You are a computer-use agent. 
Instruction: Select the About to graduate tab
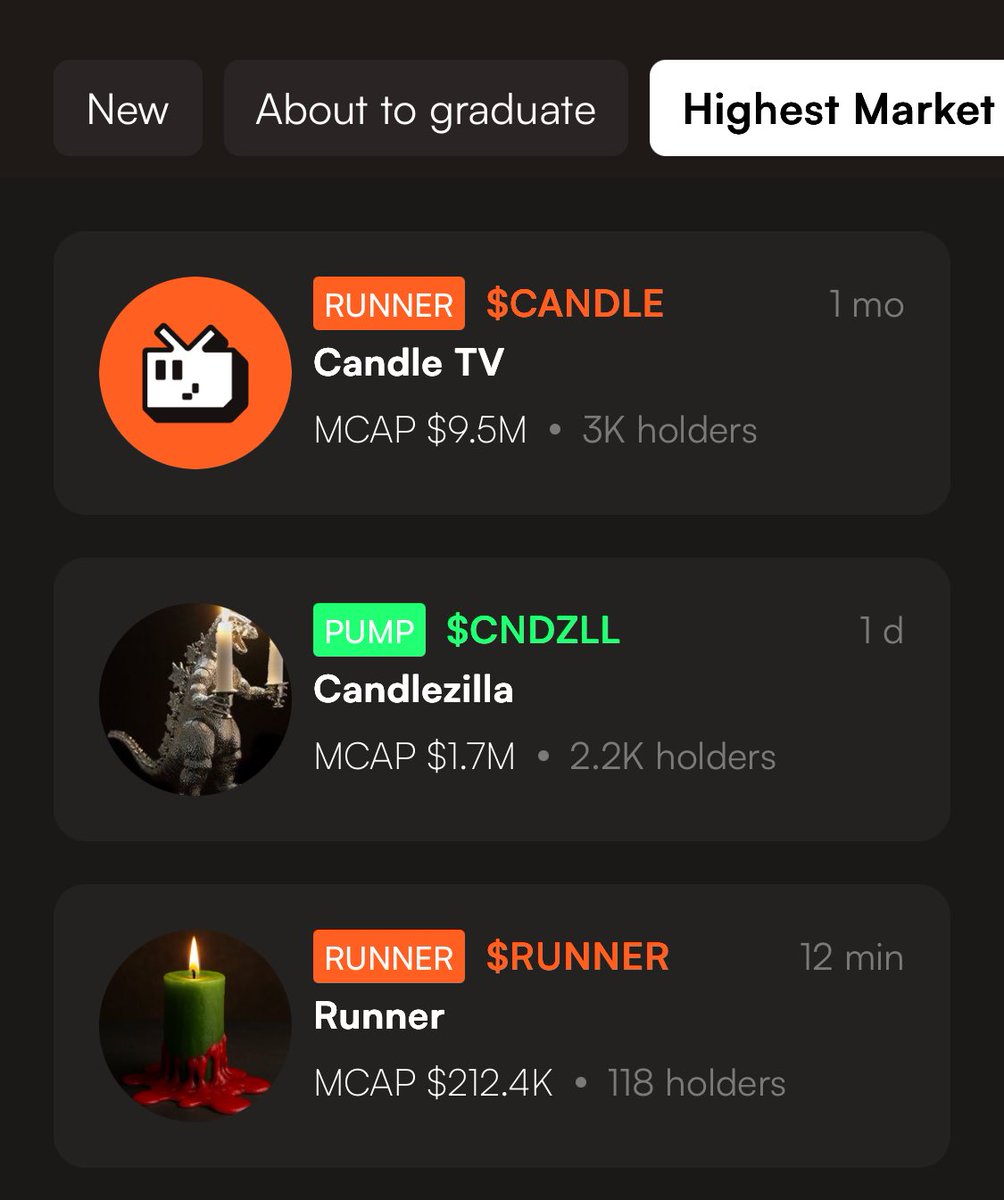click(x=426, y=108)
